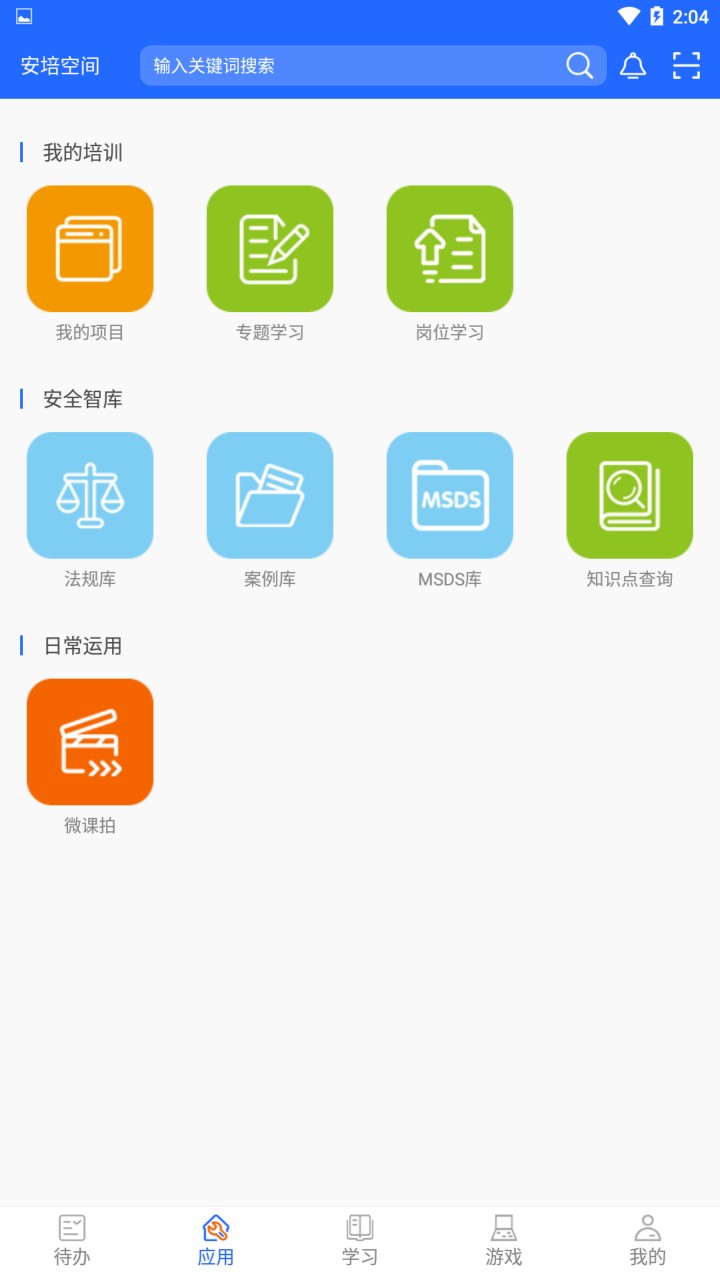Viewport: 720px width, 1280px height.
Task: Open the 我的项目 app icon
Action: (x=90, y=248)
